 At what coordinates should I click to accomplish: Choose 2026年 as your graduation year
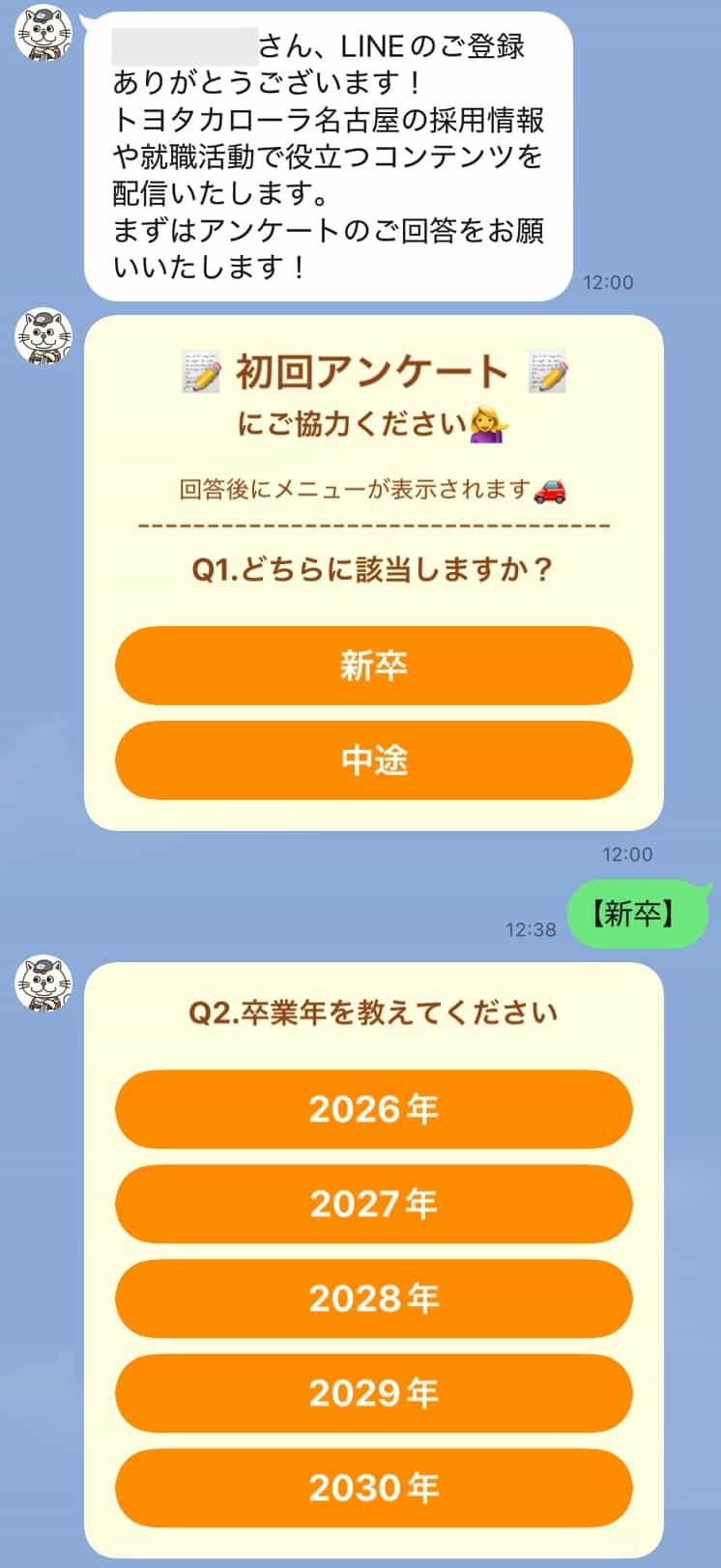pyautogui.click(x=373, y=1109)
